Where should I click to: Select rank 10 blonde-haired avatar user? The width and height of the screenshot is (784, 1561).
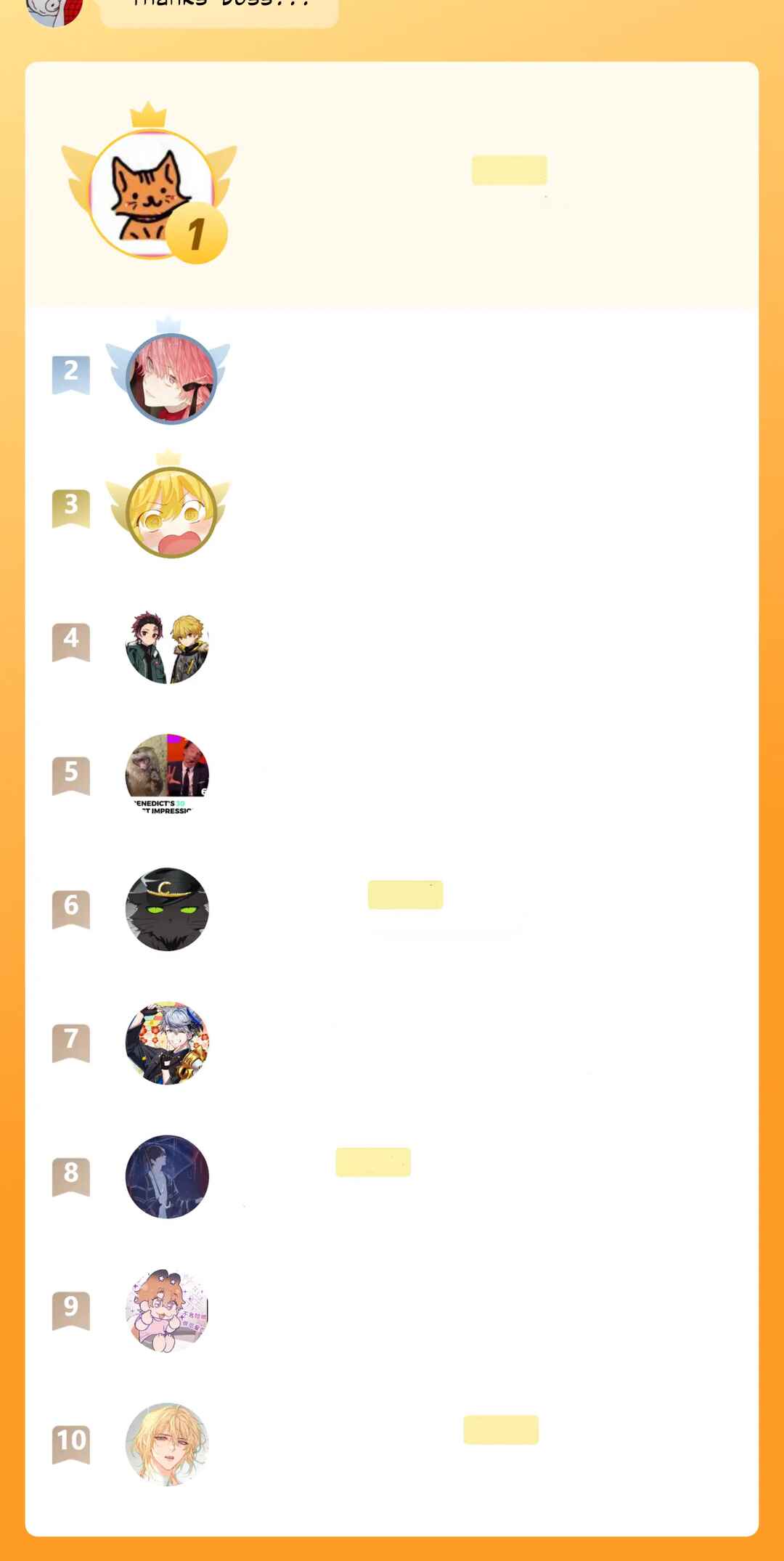(167, 1444)
